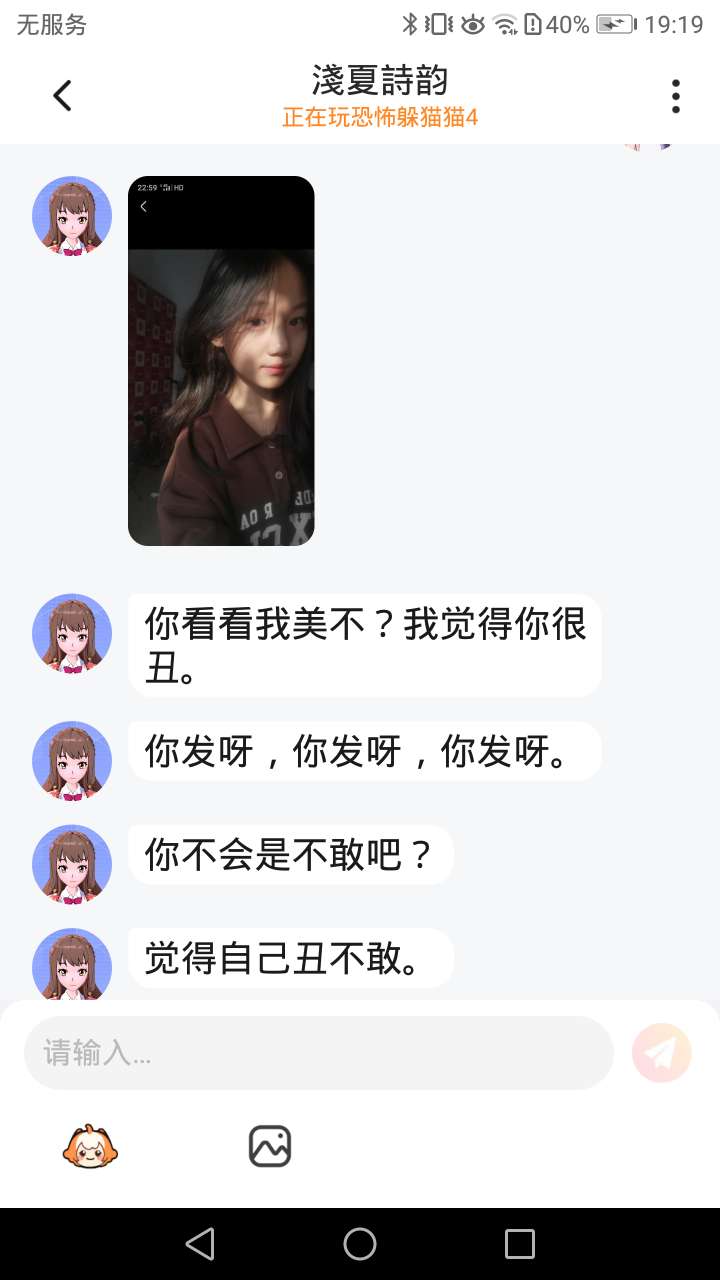Open avatar next to 你不会是不敢吧？
This screenshot has height=1280, width=720.
72,864
